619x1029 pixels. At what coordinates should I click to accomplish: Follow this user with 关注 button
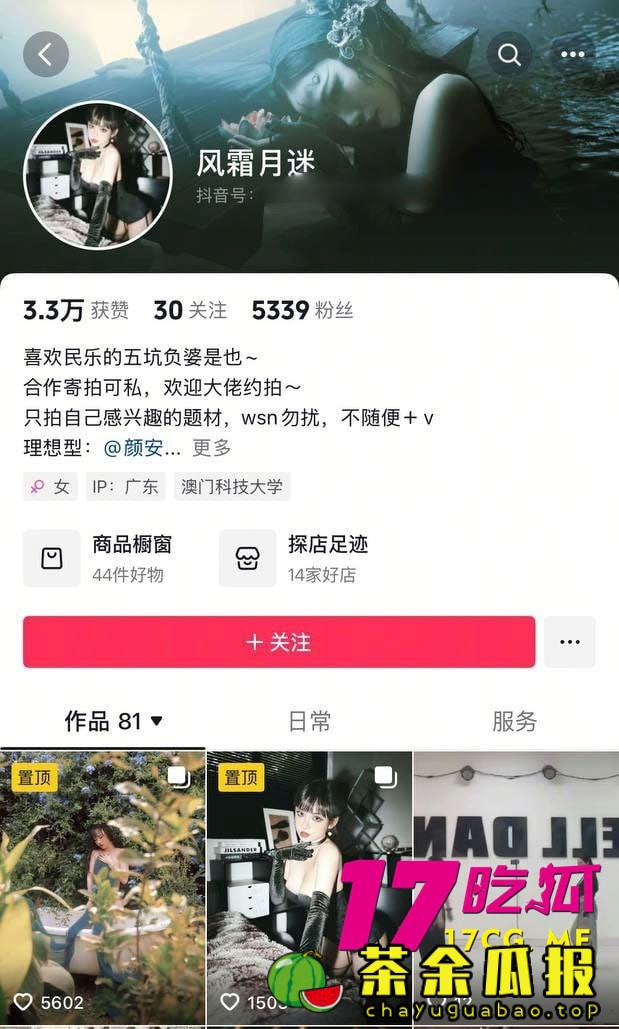coord(279,642)
